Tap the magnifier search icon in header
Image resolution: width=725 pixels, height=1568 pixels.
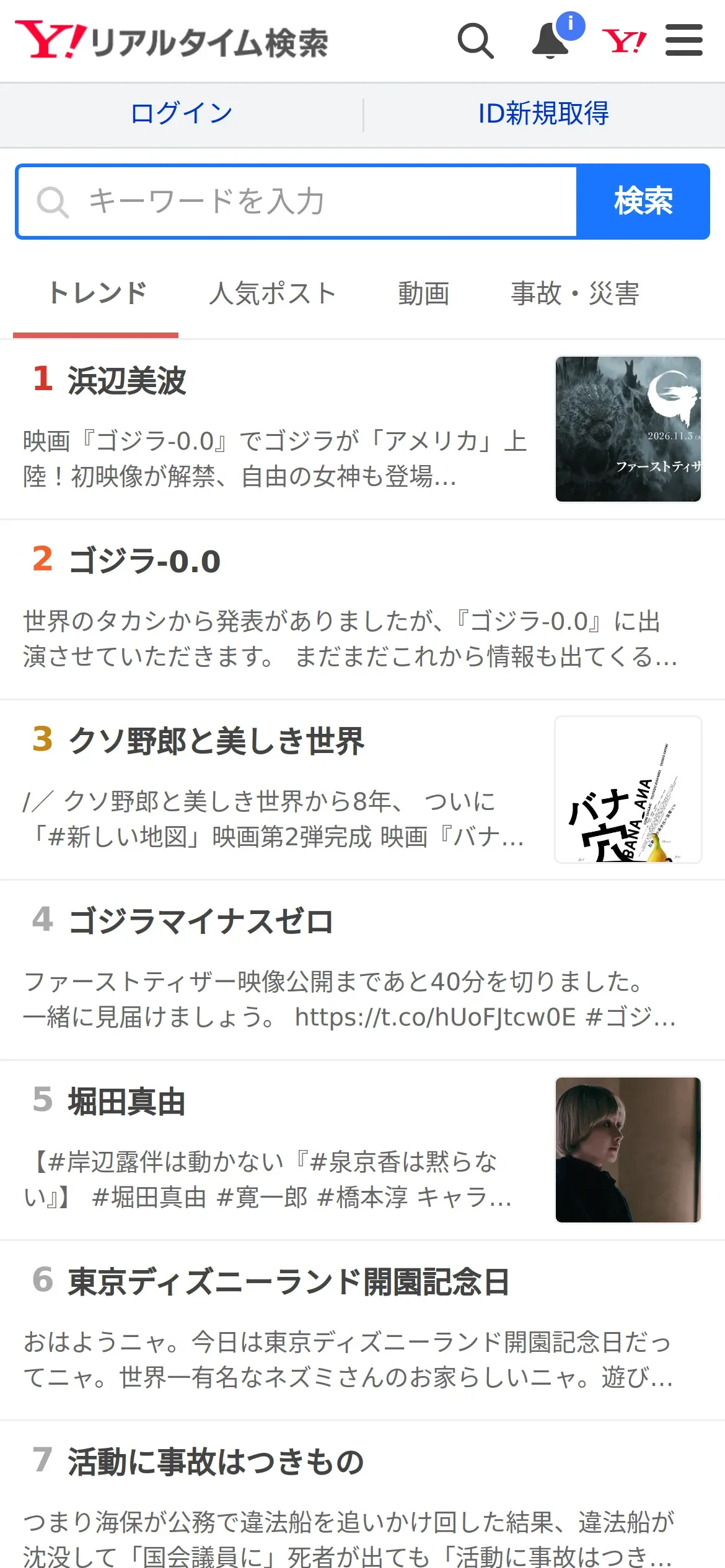(x=475, y=41)
